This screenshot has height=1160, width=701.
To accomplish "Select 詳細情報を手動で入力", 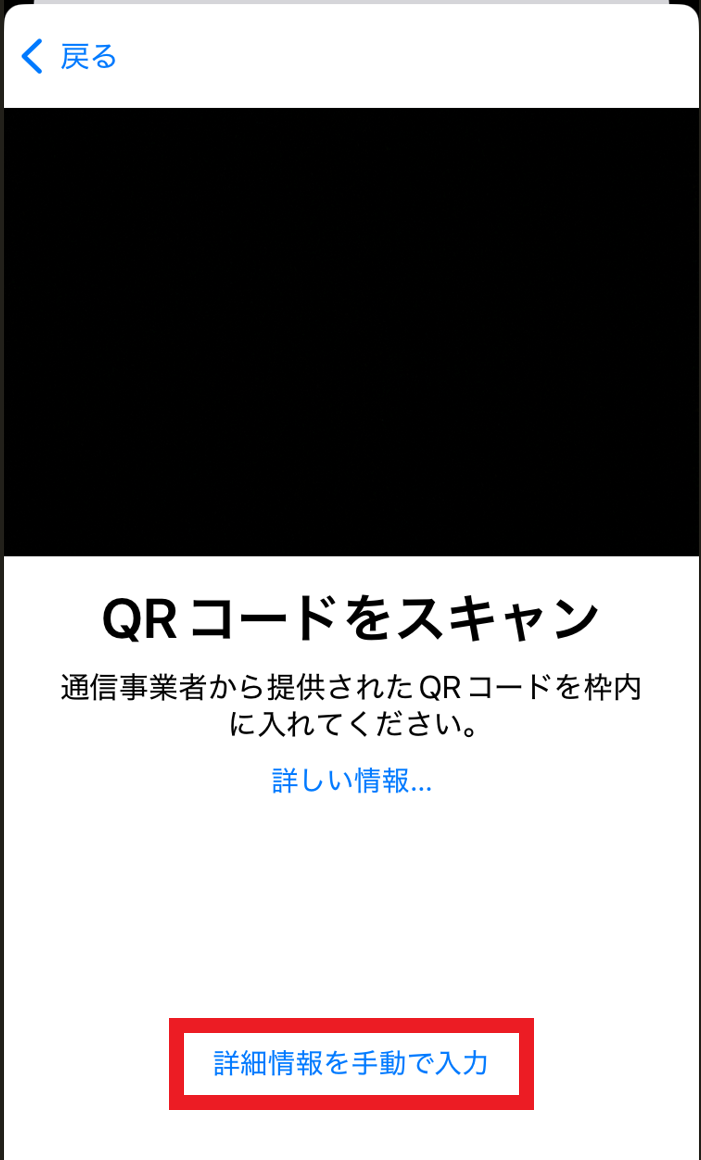I will coord(351,1063).
